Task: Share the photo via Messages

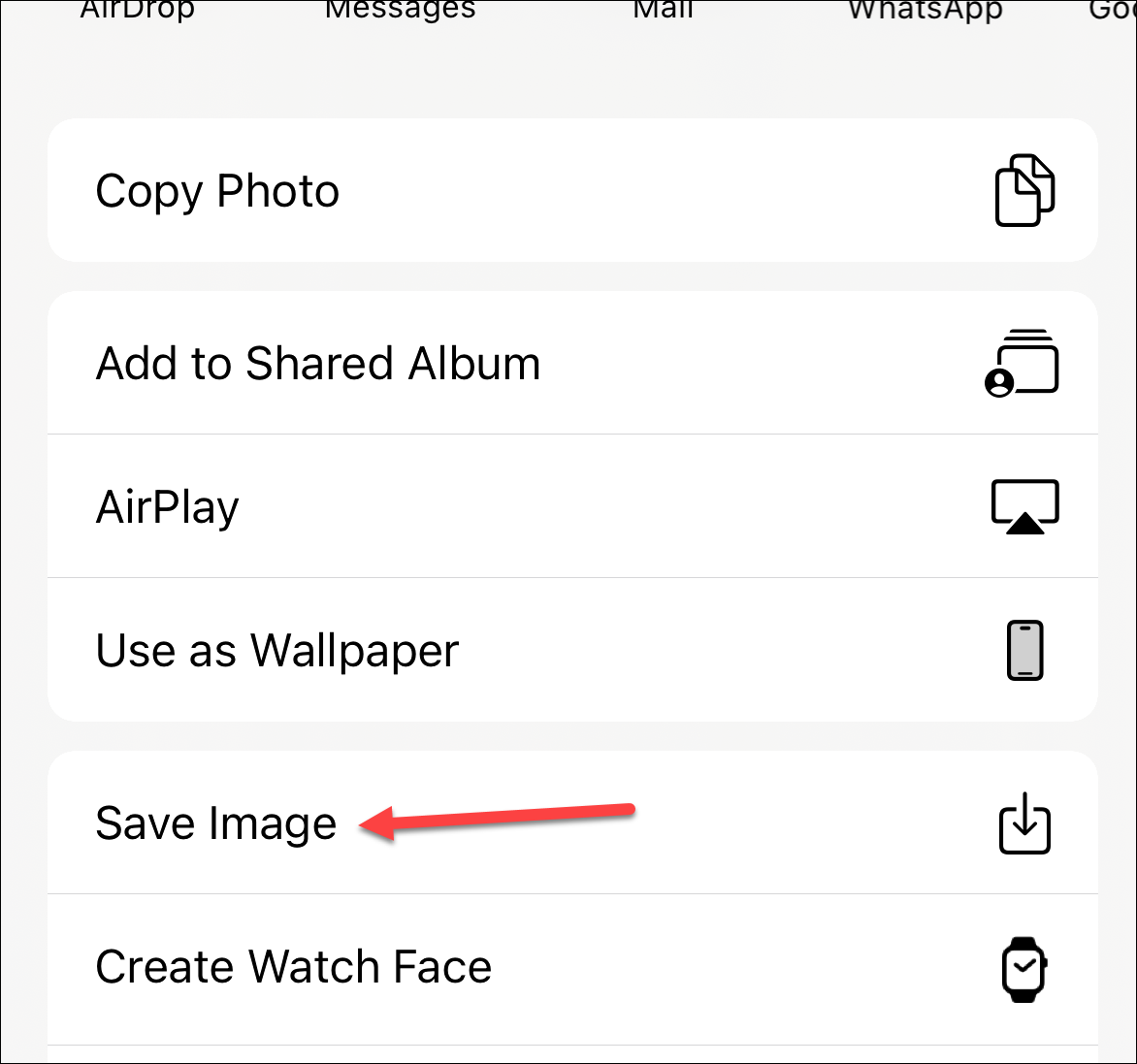Action: 400,10
